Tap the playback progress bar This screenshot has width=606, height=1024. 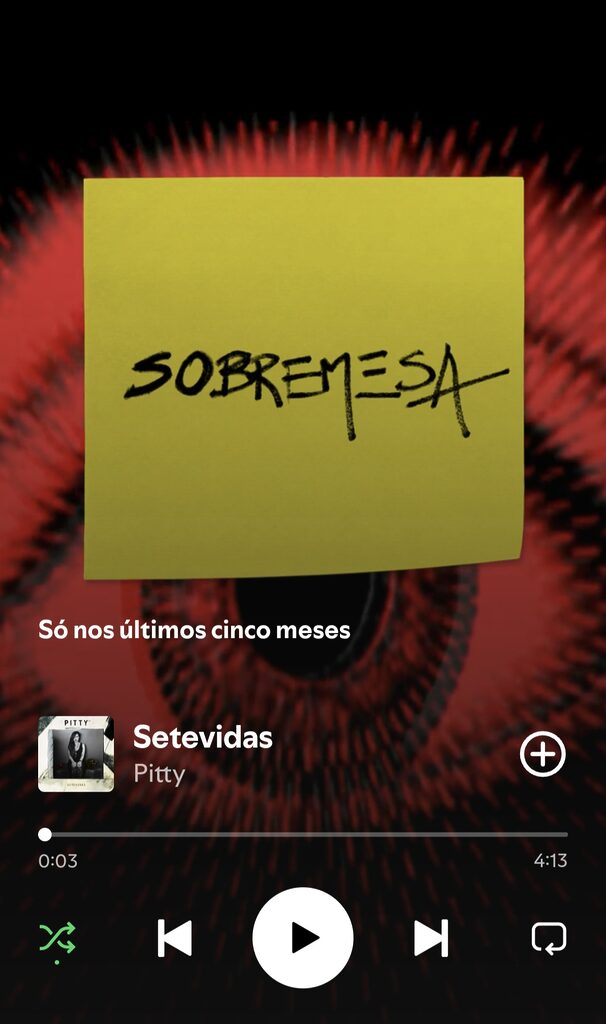(x=303, y=834)
